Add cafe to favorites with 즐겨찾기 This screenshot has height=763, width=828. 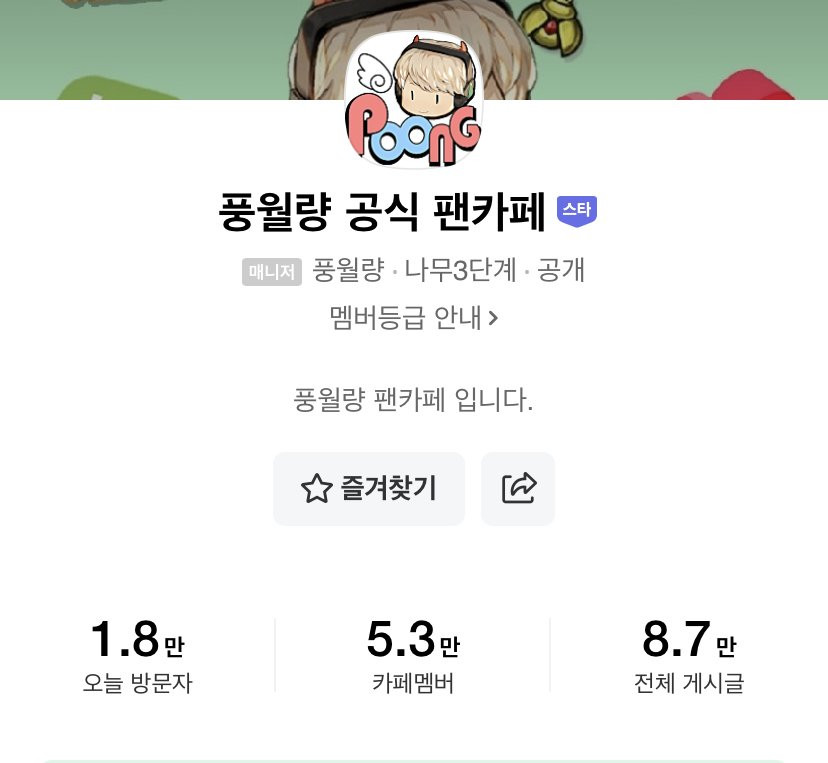coord(369,489)
